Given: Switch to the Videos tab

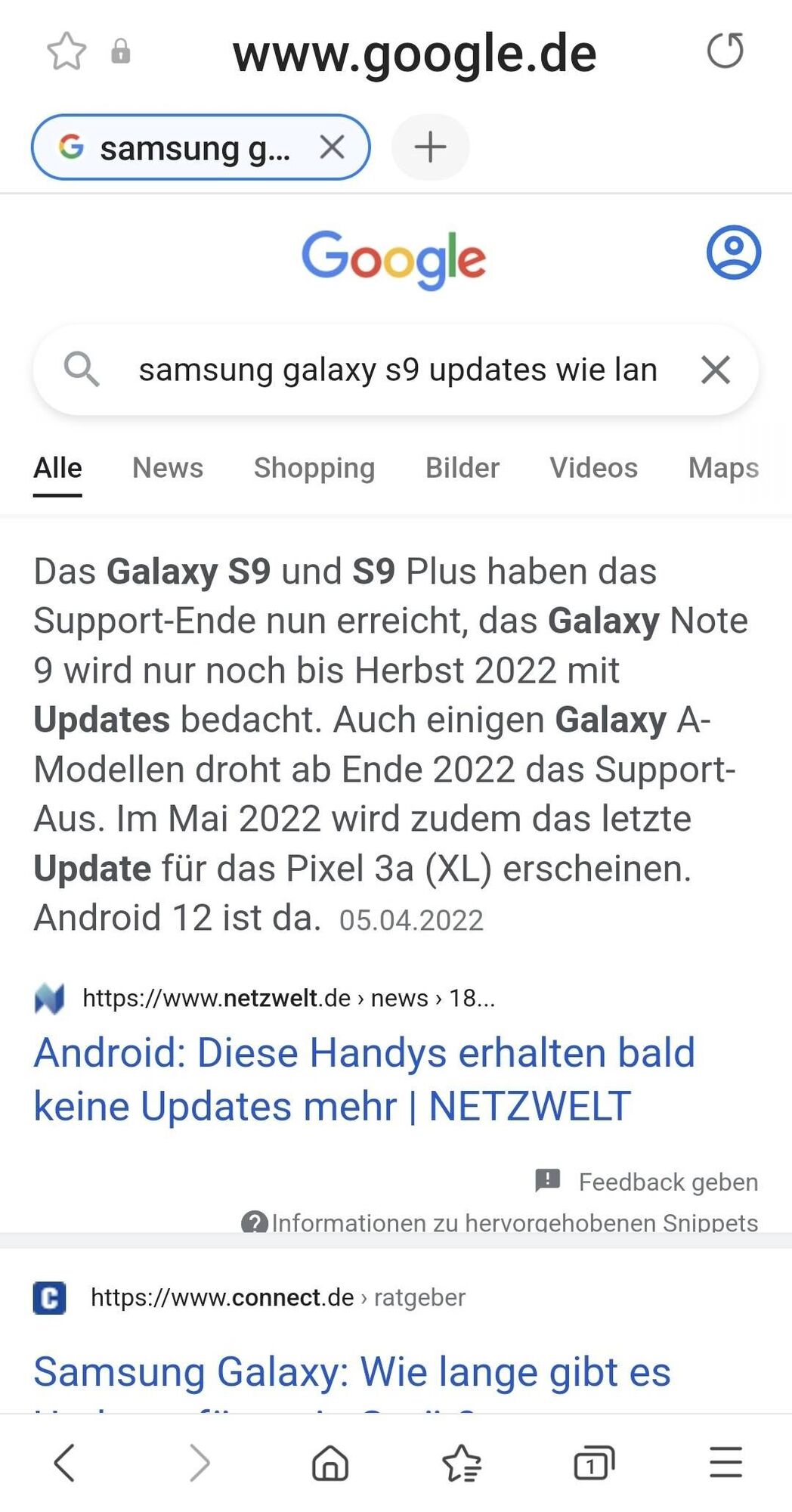Looking at the screenshot, I should (593, 468).
